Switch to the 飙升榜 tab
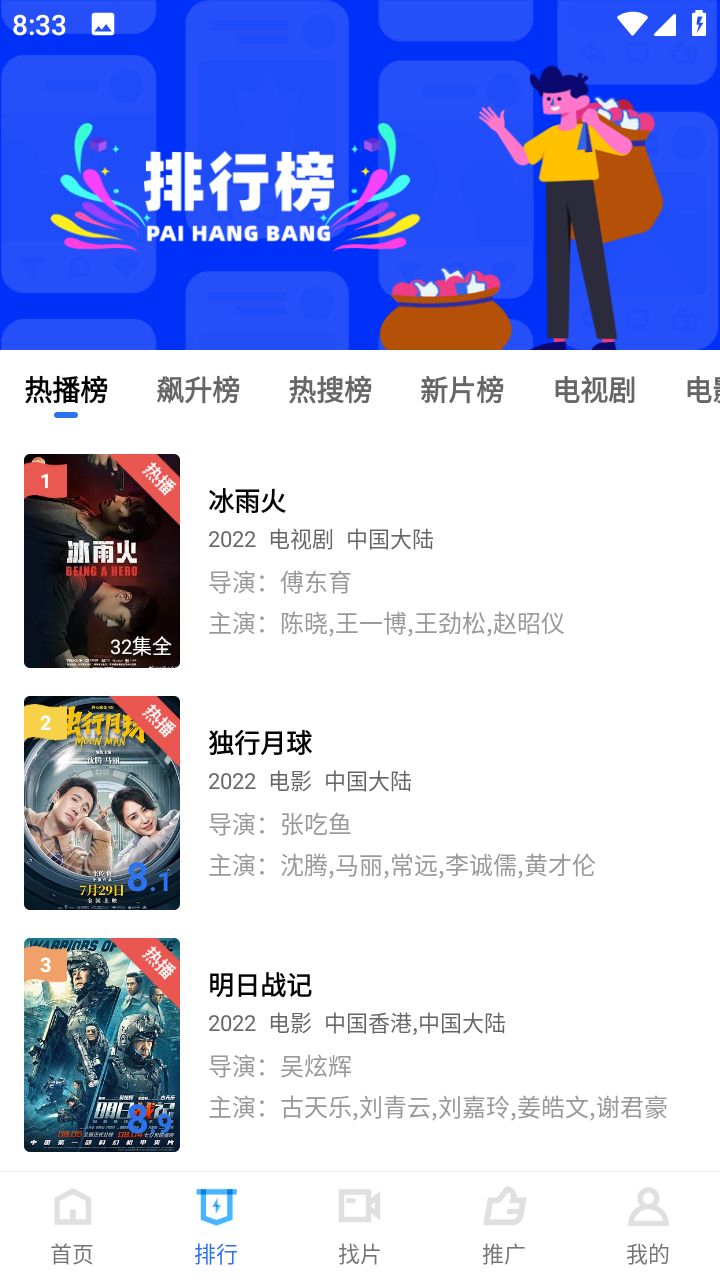This screenshot has width=720, height=1280. click(198, 391)
